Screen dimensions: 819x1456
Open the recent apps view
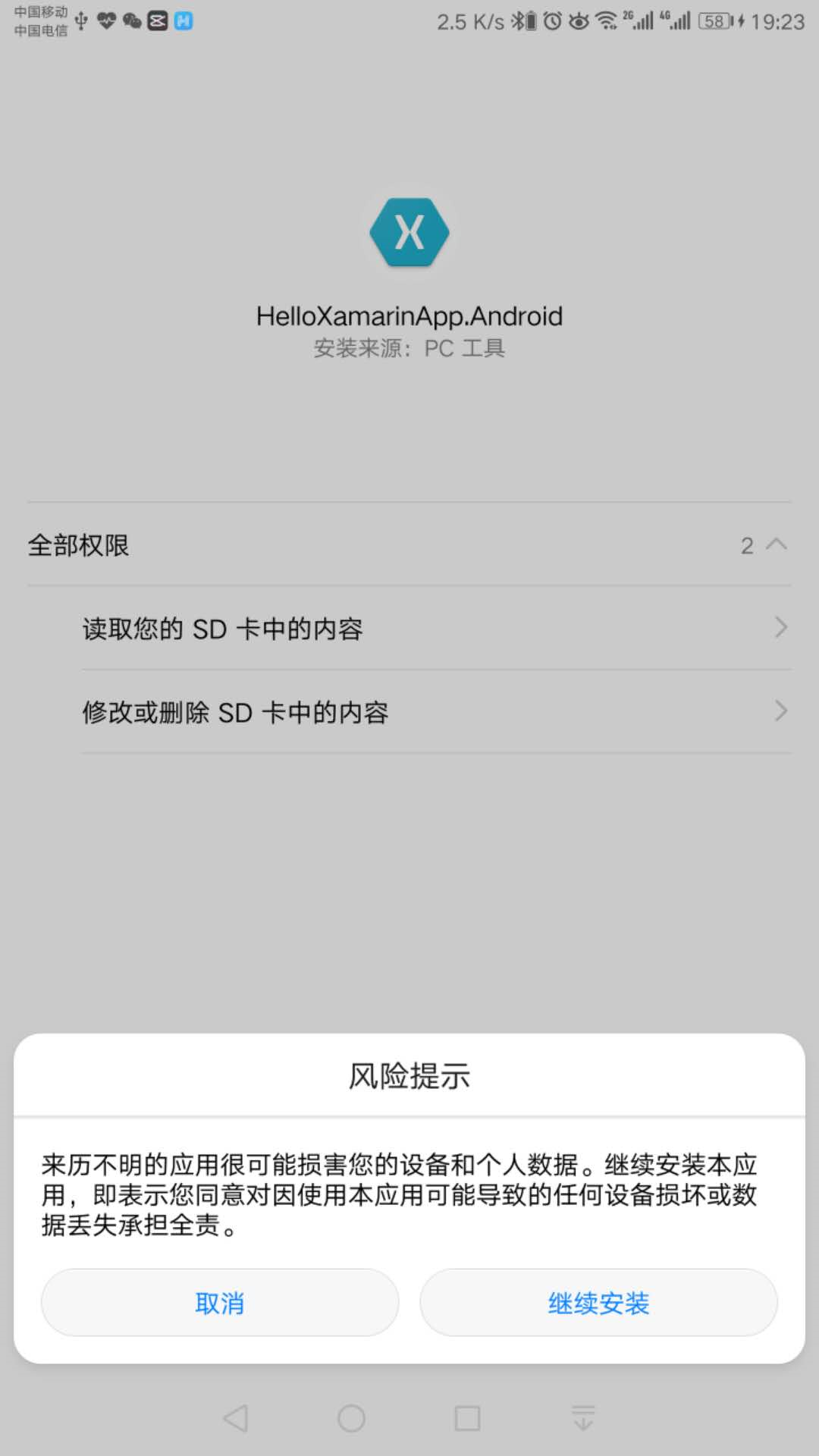[467, 1418]
